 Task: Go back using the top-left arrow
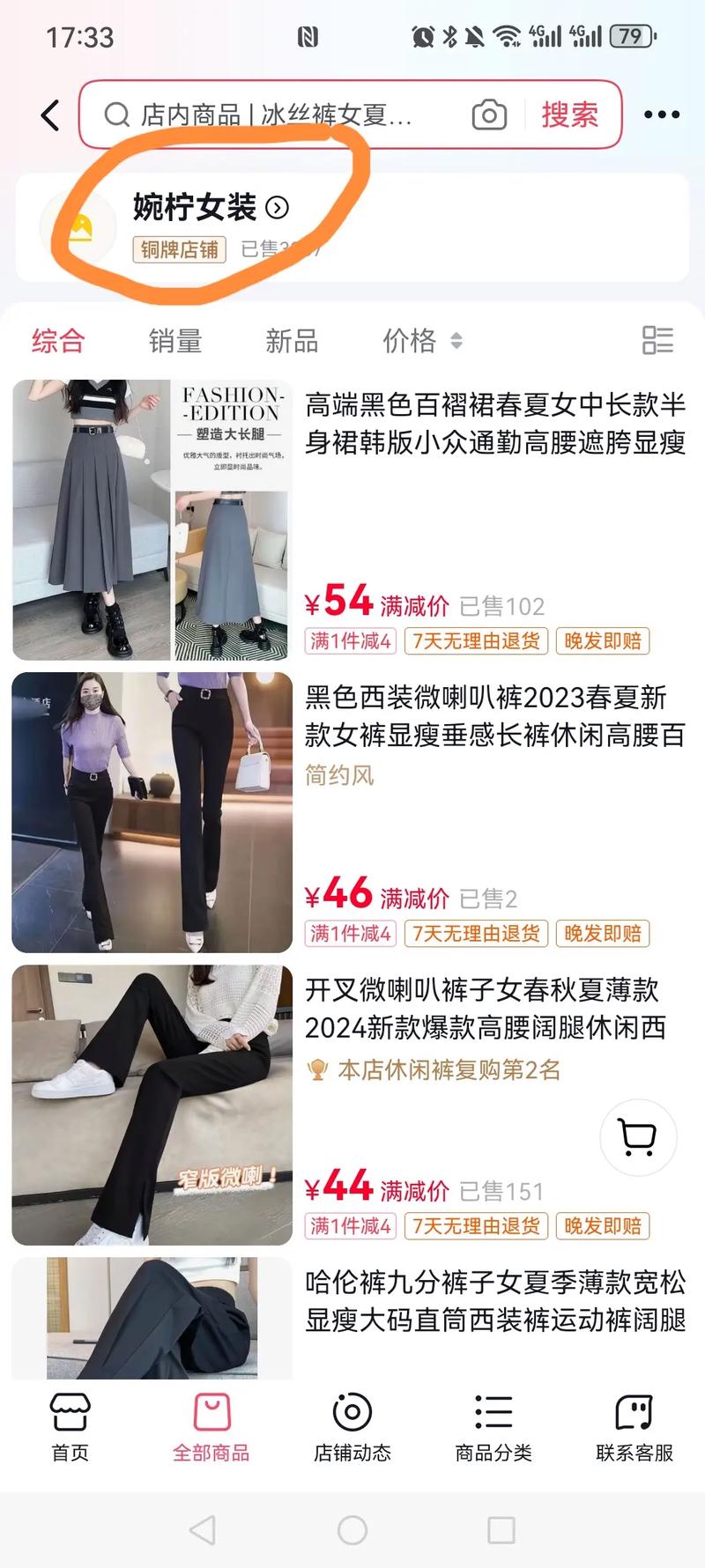[51, 115]
